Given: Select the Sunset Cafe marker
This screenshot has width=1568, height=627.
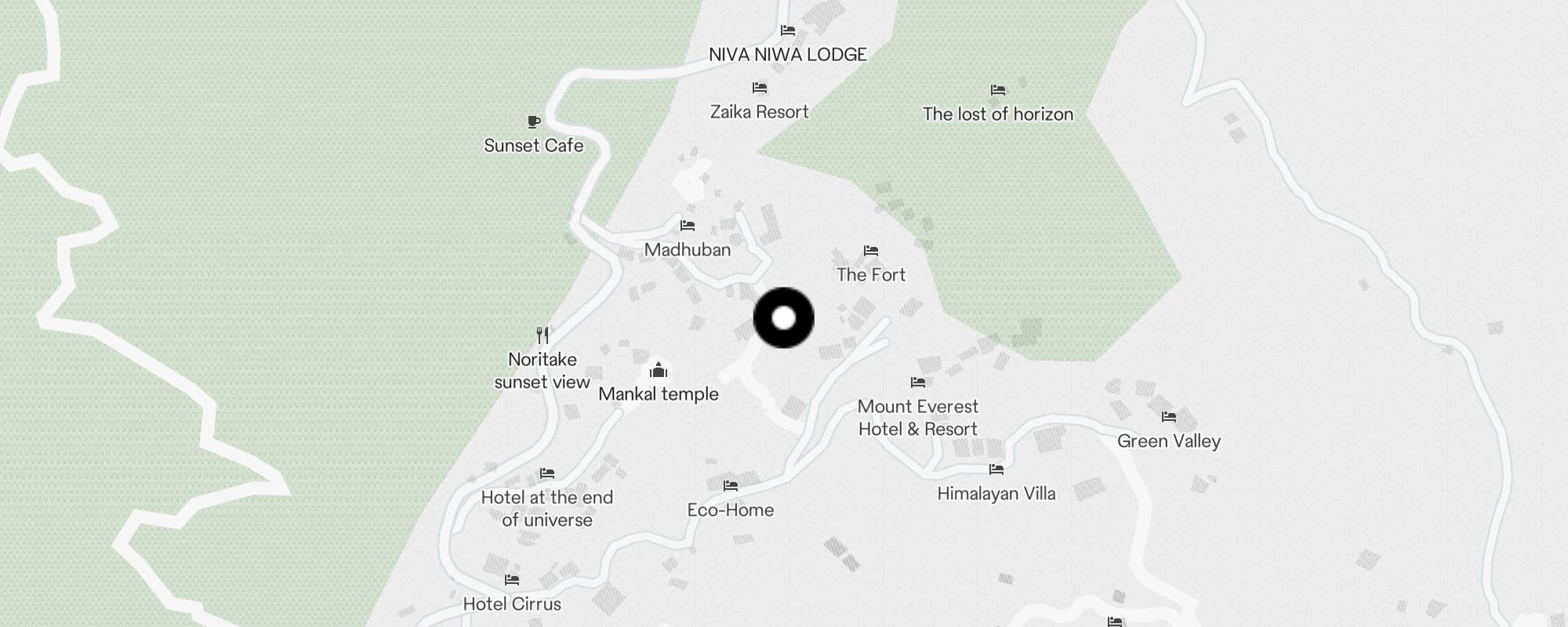Looking at the screenshot, I should 534,122.
